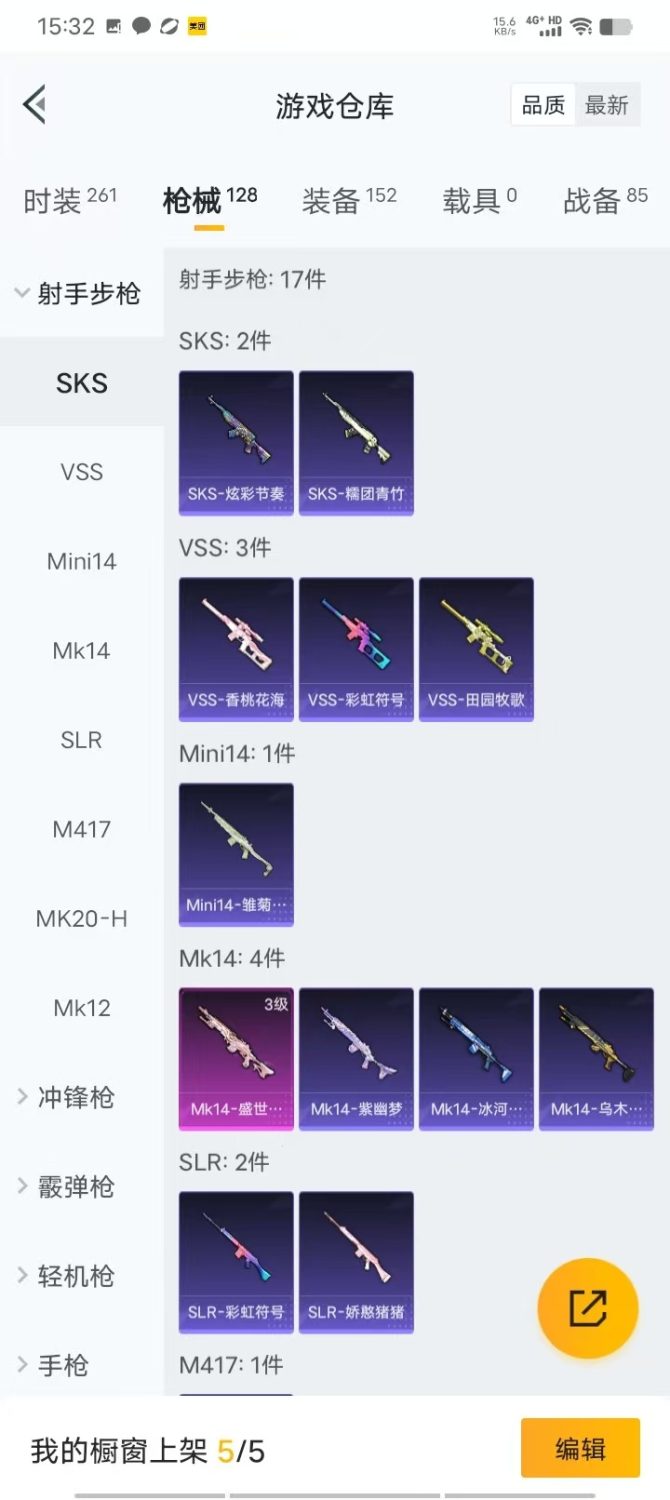Open the SKS-炫彩节奏 skin tile

[236, 442]
